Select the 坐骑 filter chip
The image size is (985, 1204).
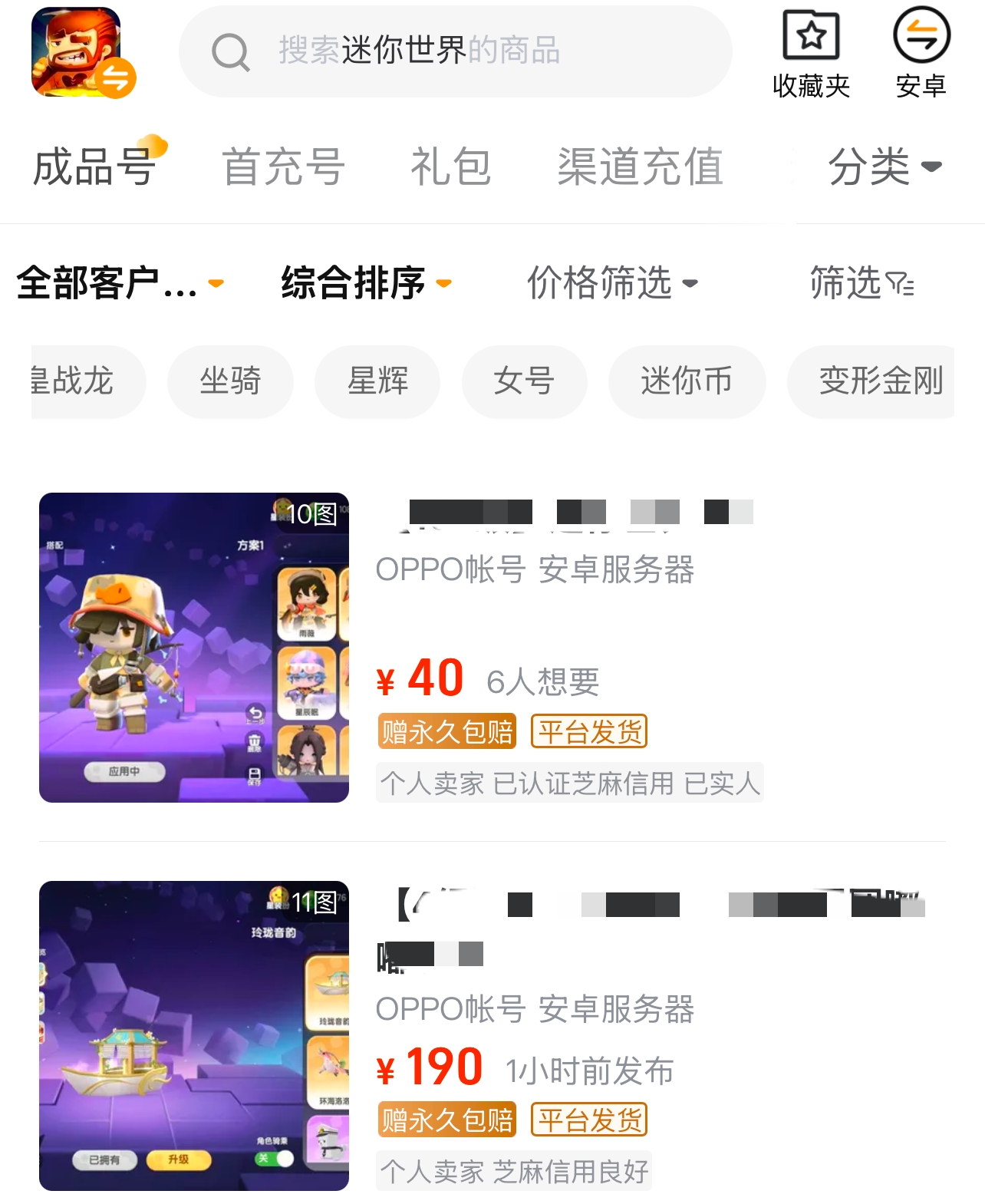pyautogui.click(x=230, y=381)
